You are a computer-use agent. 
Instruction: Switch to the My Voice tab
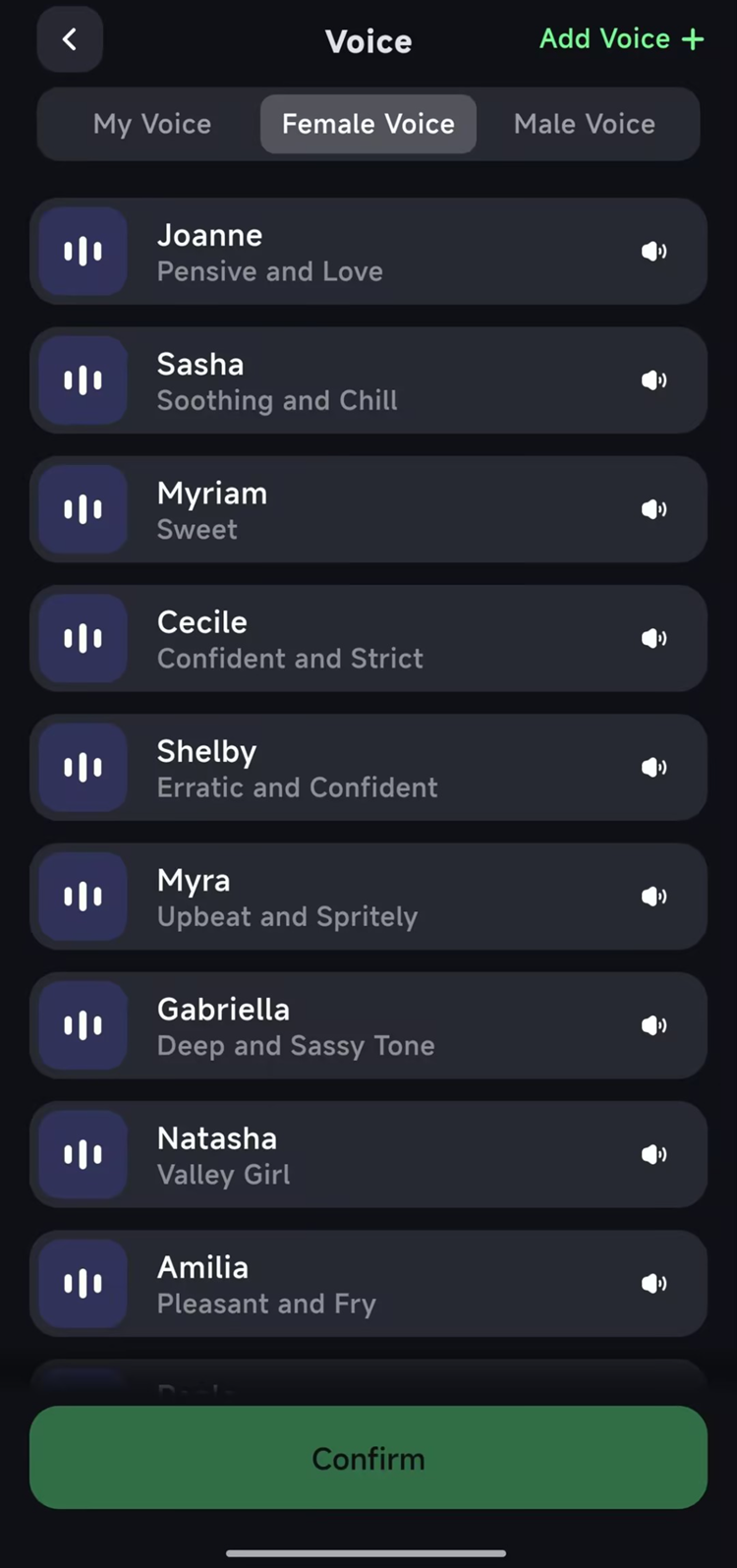pyautogui.click(x=152, y=124)
